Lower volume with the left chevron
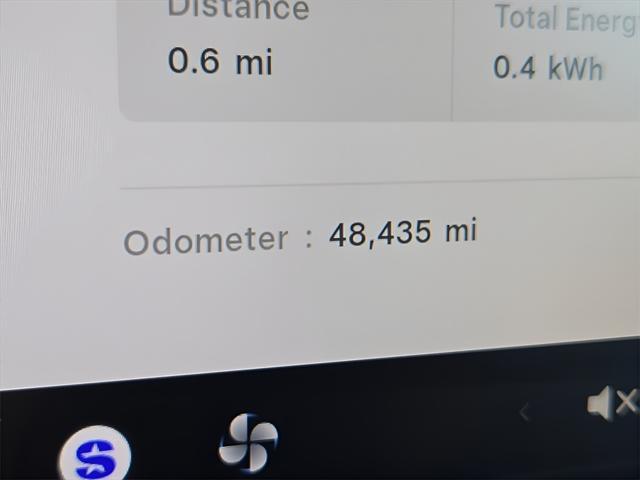The height and width of the screenshot is (480, 640). 524,411
